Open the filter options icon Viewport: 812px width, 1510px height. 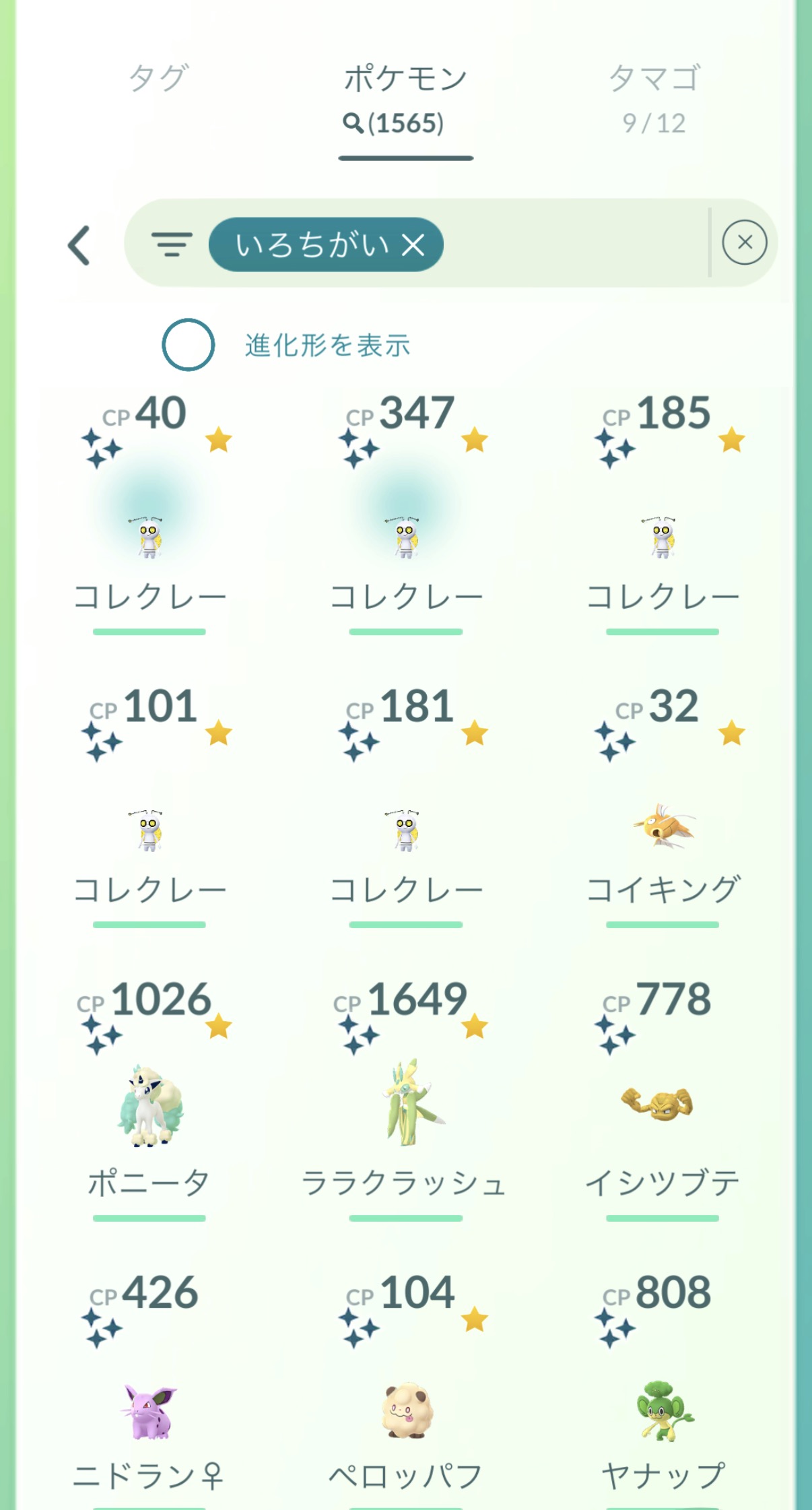[172, 244]
